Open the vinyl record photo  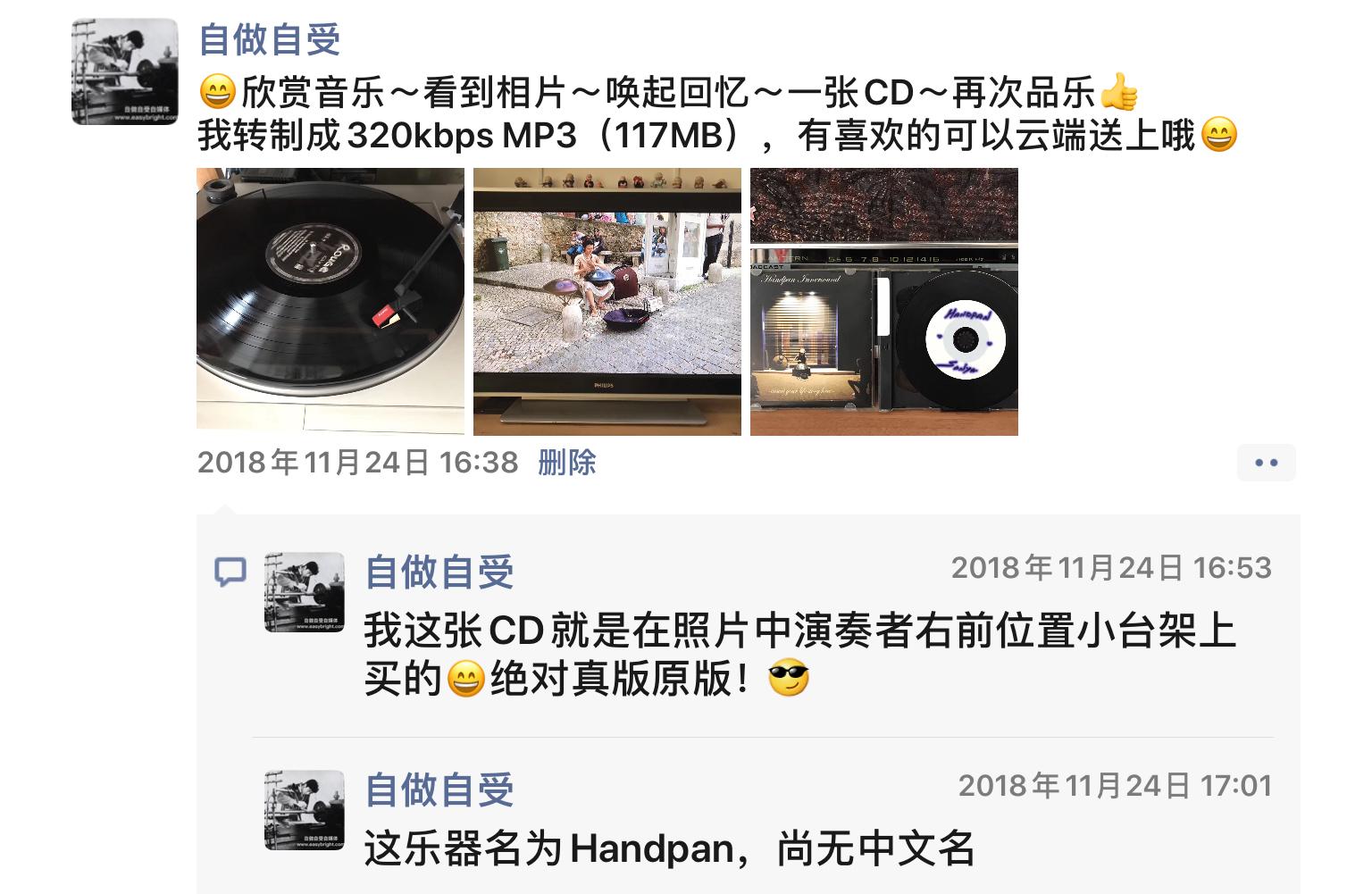(x=330, y=301)
